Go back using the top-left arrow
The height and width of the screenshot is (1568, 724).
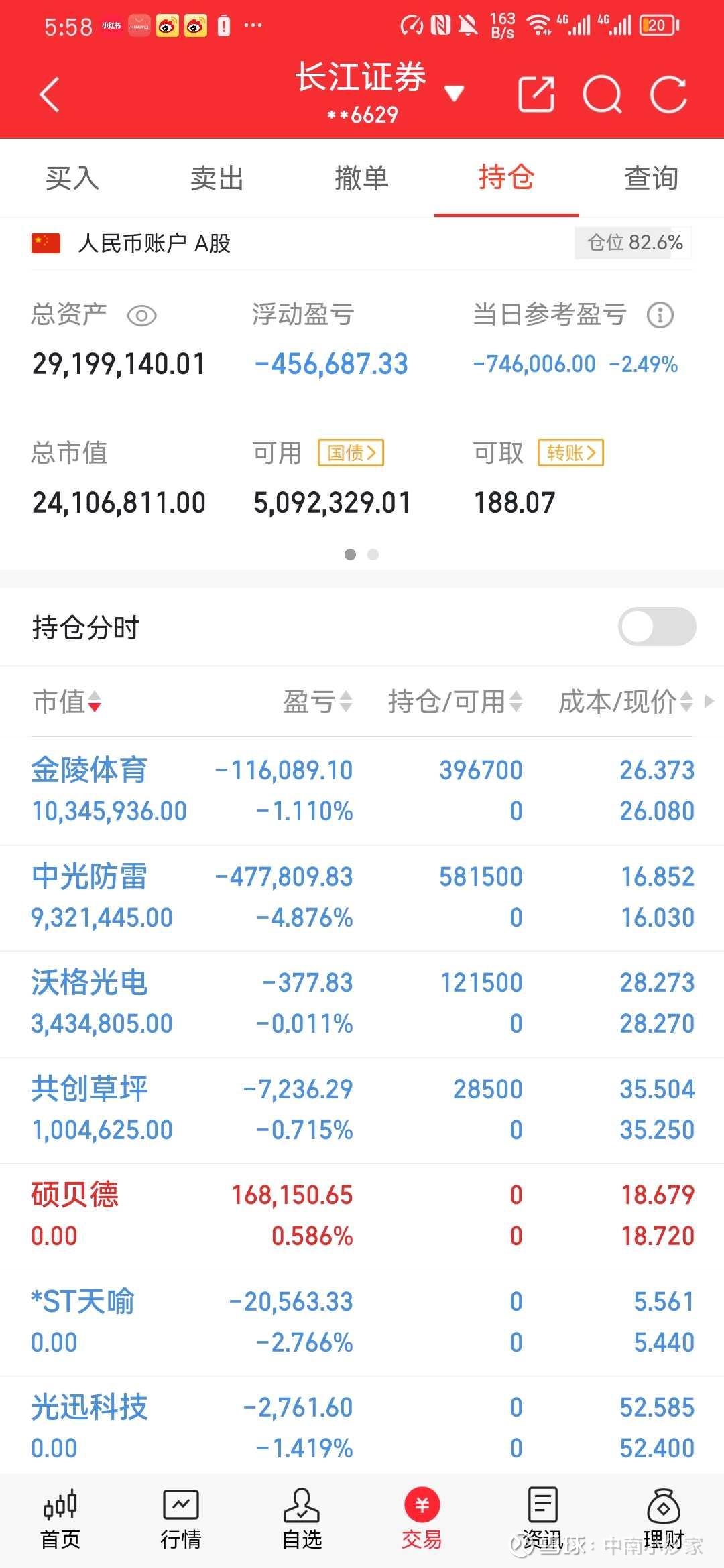point(50,94)
